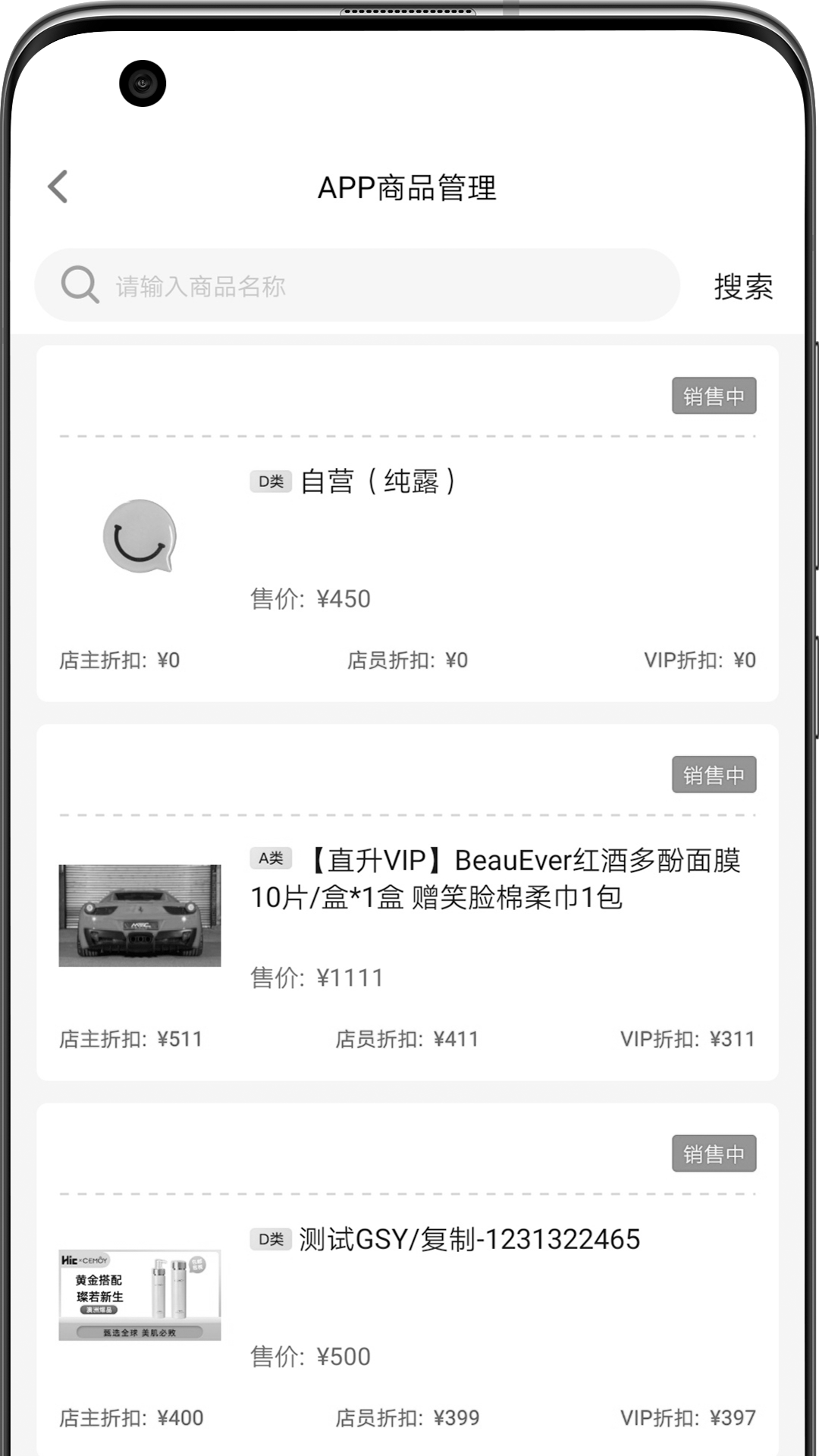The image size is (819, 1456).
Task: Toggle selling status of 自营（纯露）product
Action: pyautogui.click(x=714, y=395)
